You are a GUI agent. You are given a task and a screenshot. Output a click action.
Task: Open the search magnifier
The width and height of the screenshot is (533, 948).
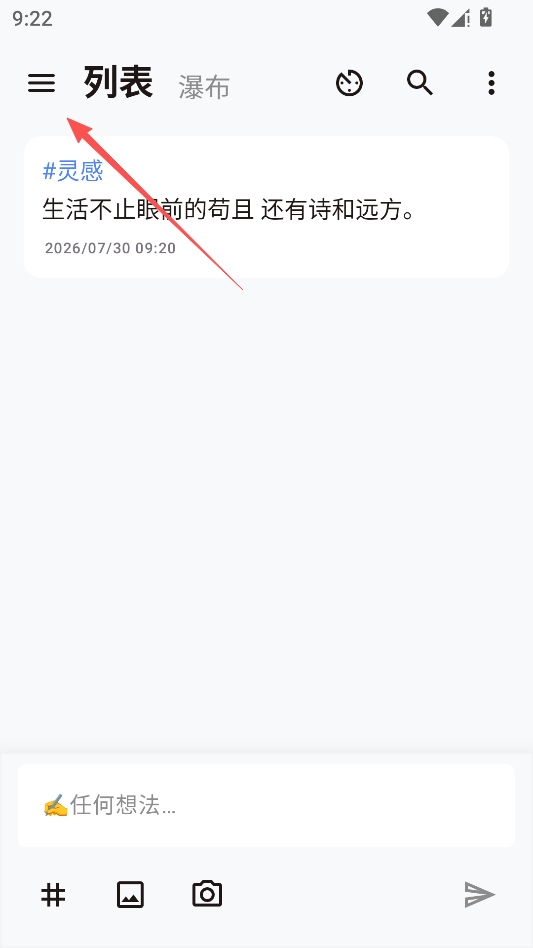420,83
